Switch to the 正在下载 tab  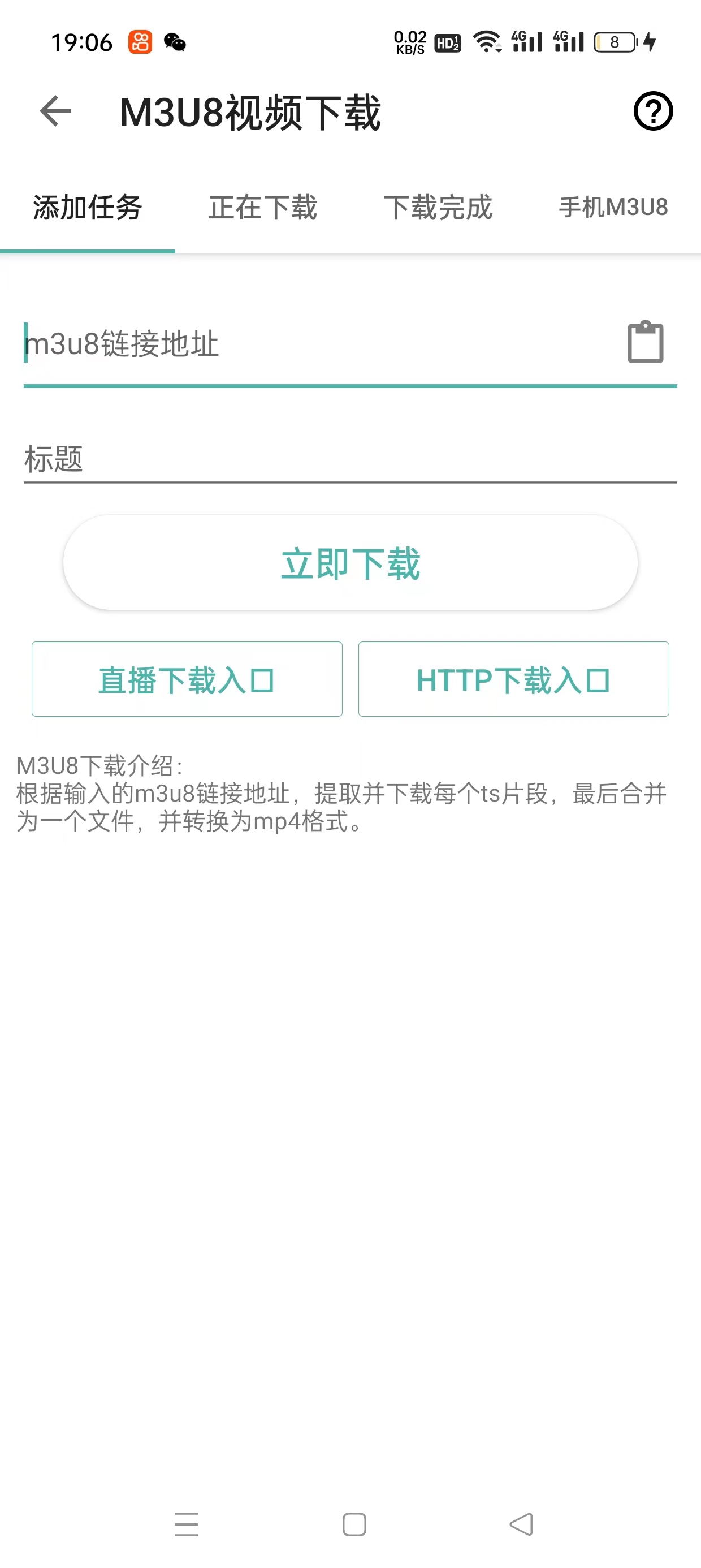262,208
